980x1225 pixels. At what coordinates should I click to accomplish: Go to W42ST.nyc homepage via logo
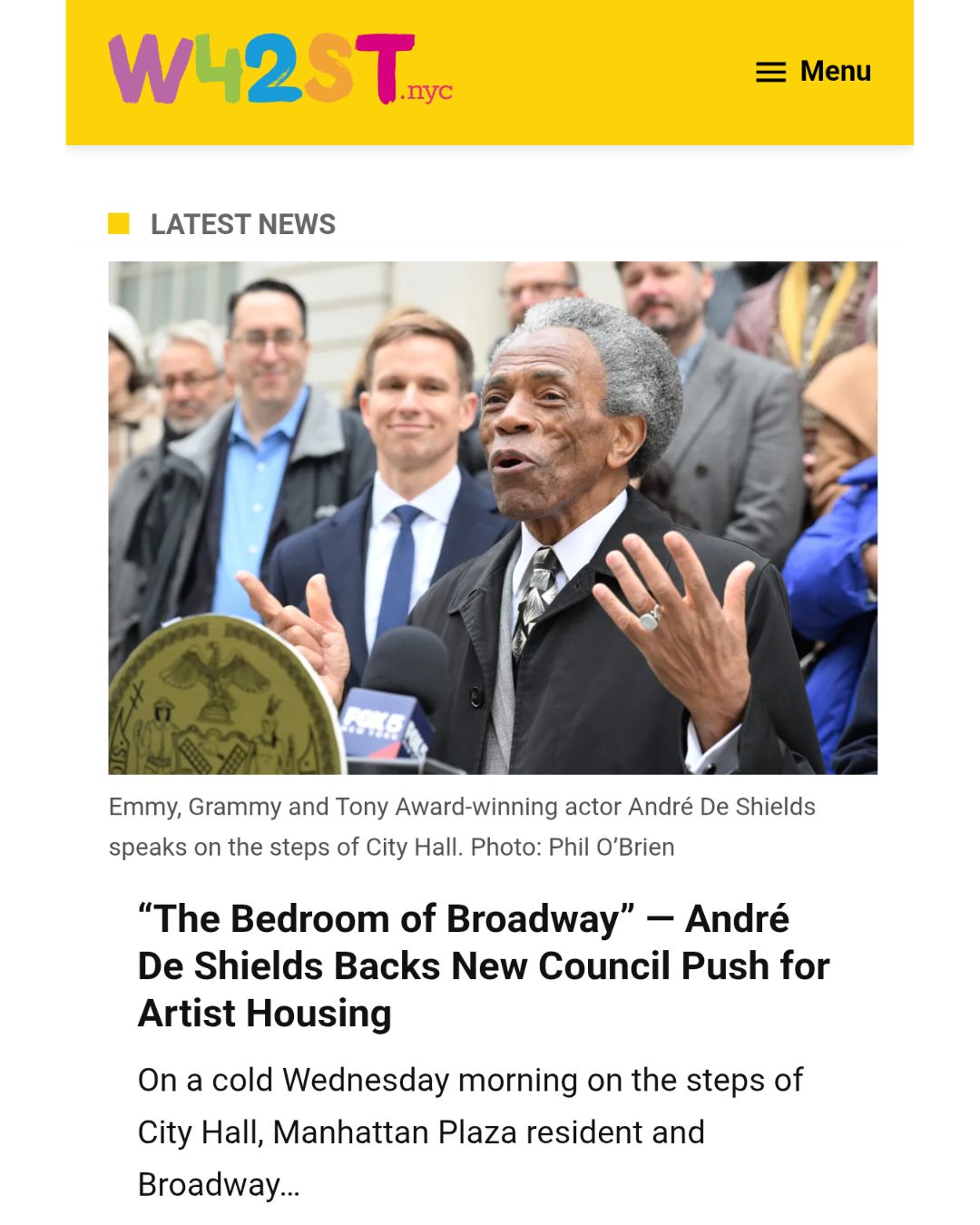coord(279,70)
